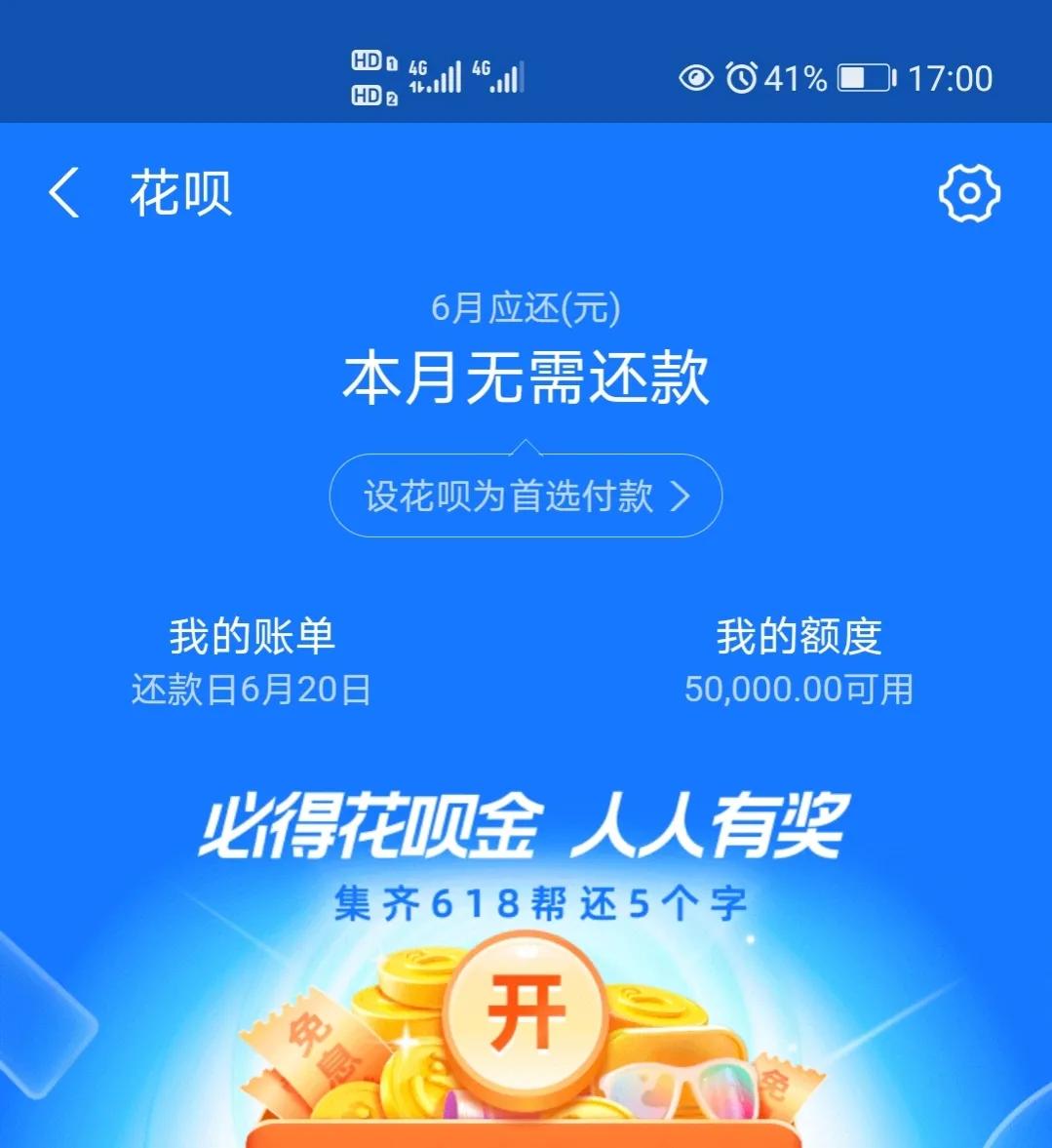This screenshot has height=1148, width=1052.
Task: Tap the eye icon in the status bar
Action: [x=695, y=77]
